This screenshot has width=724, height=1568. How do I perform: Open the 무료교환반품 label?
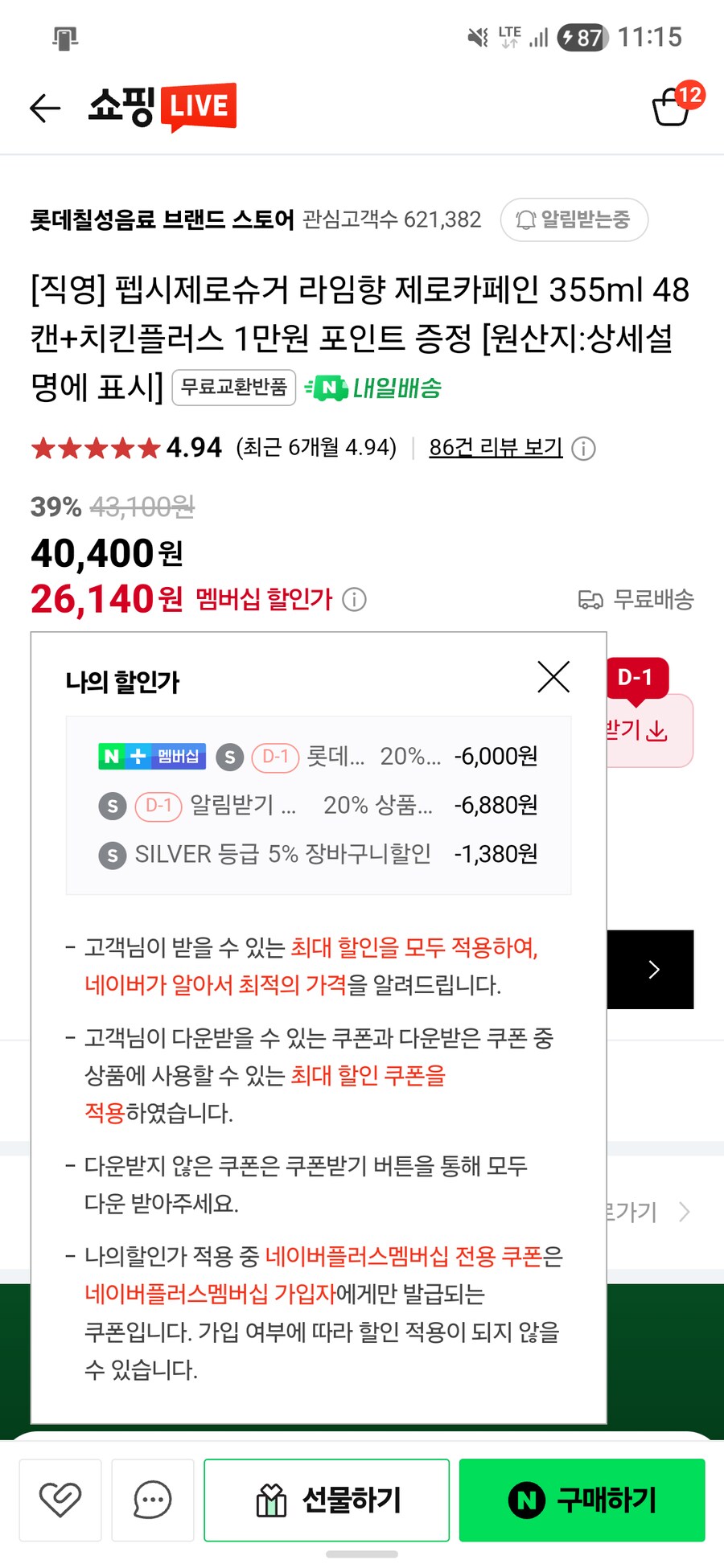[x=233, y=387]
